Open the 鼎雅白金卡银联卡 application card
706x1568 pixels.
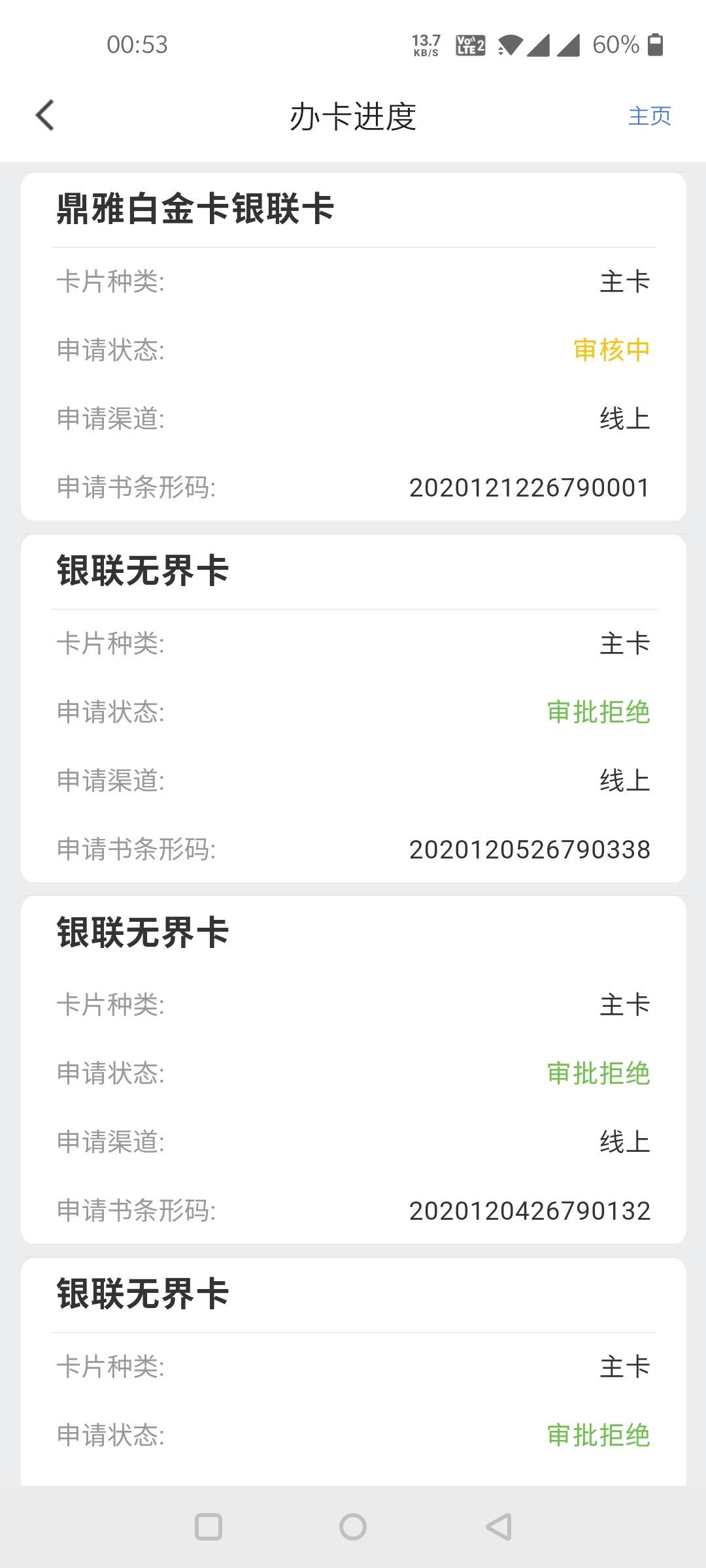tap(354, 347)
